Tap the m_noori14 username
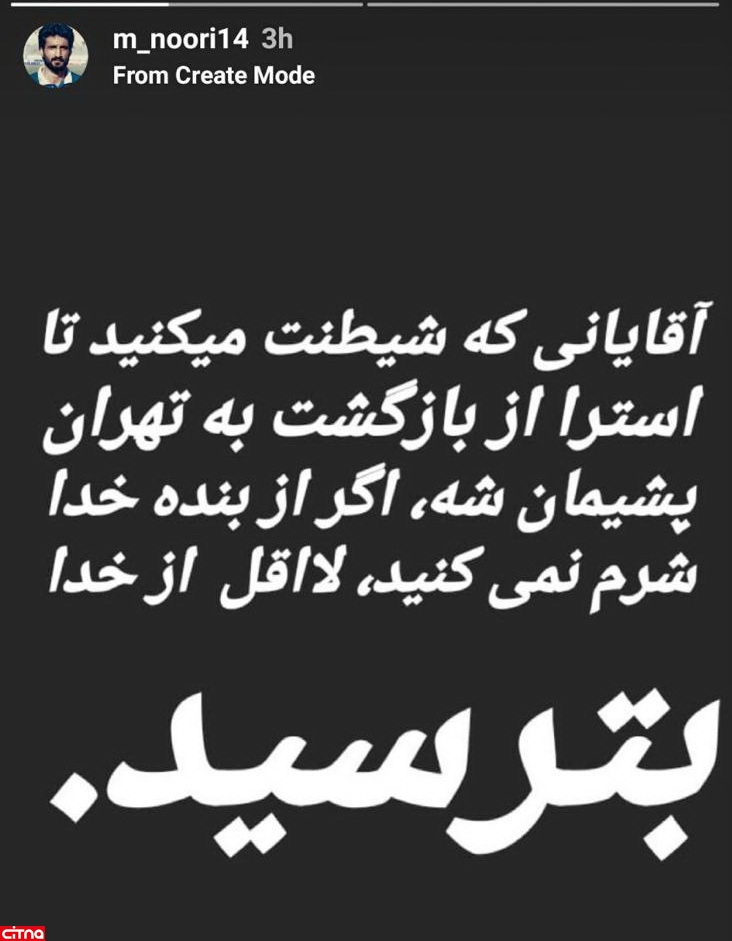Screen dimensions: 732x941 (x=180, y=39)
